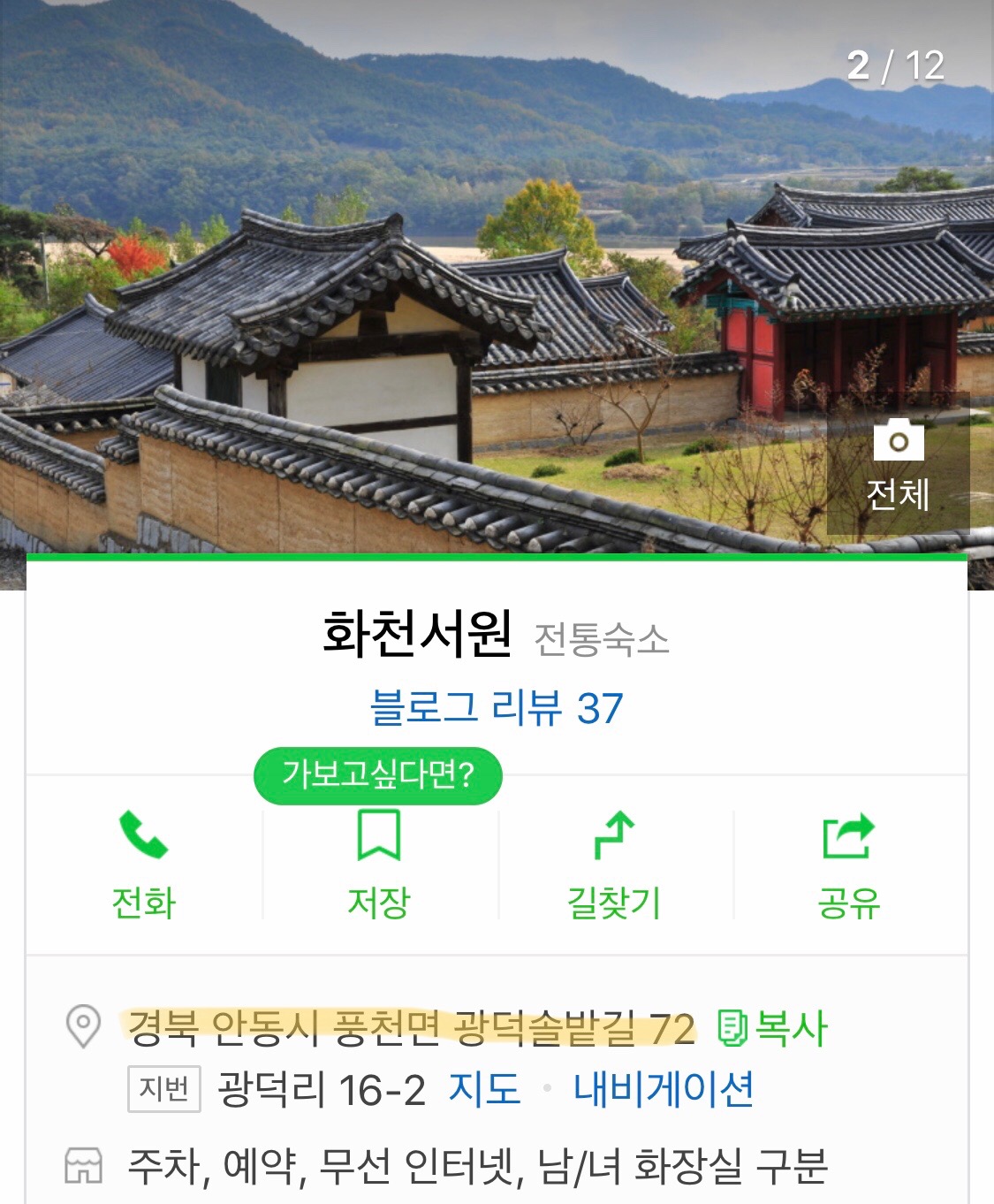Save this place with the 저장 bookmark
994x1204 pixels.
point(379,864)
